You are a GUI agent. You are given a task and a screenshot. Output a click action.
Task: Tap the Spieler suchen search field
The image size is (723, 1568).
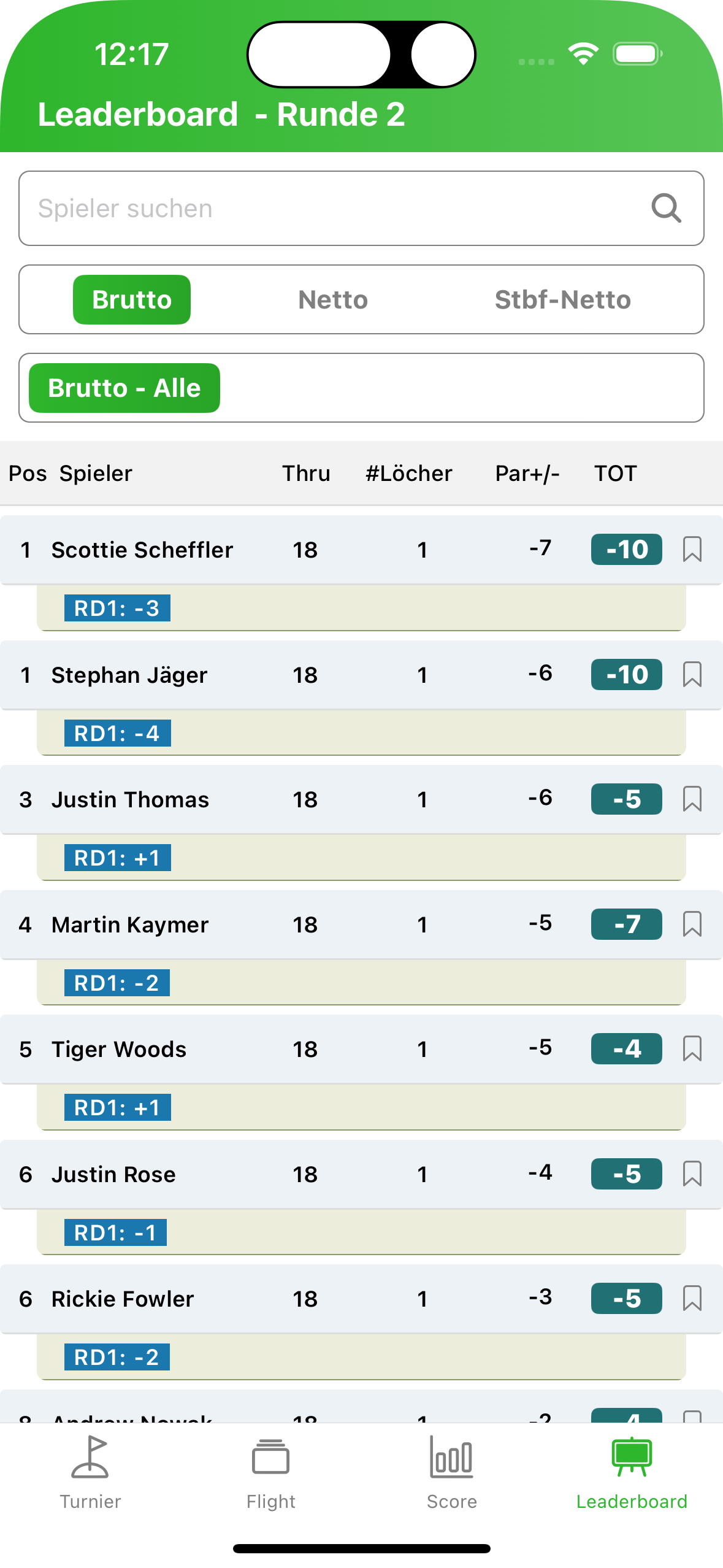[x=361, y=209]
